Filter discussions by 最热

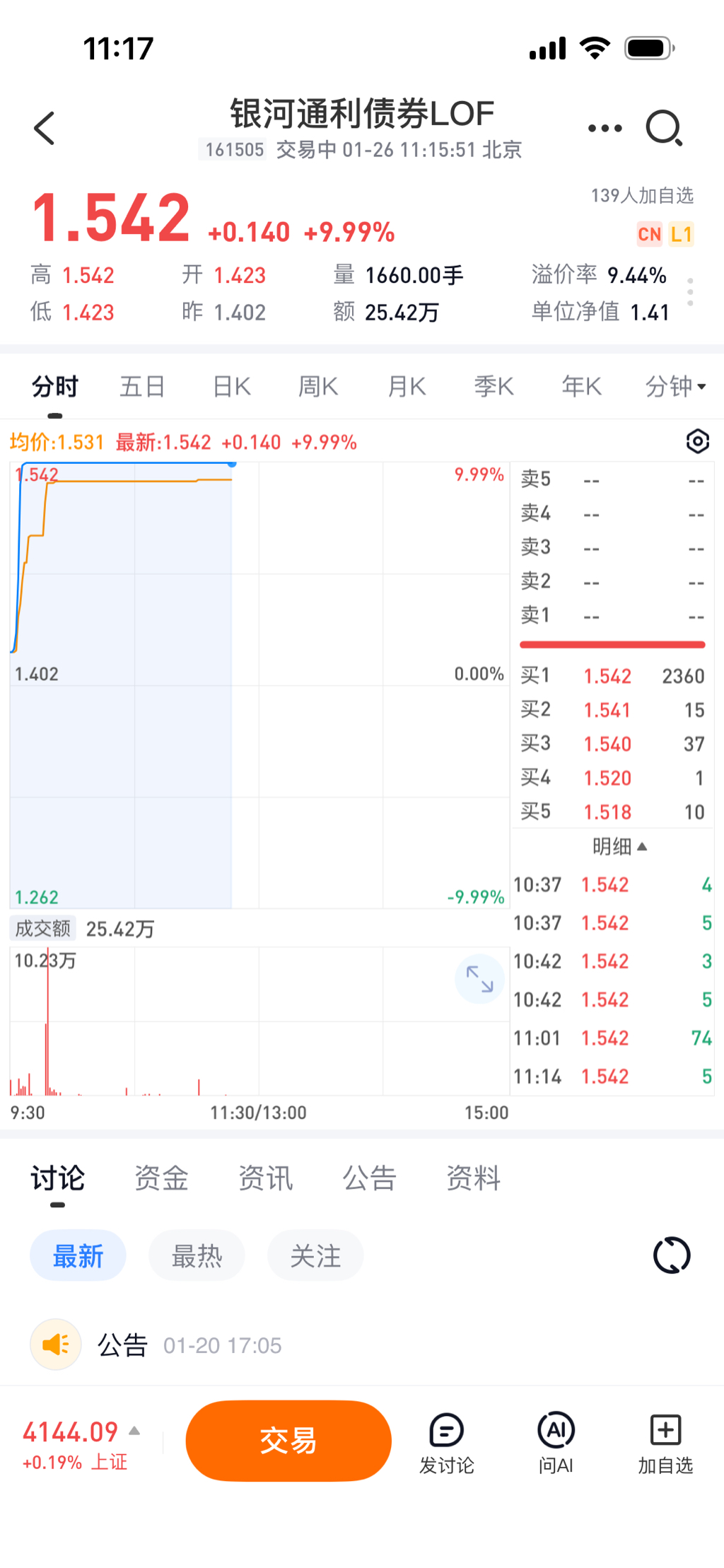(197, 1256)
